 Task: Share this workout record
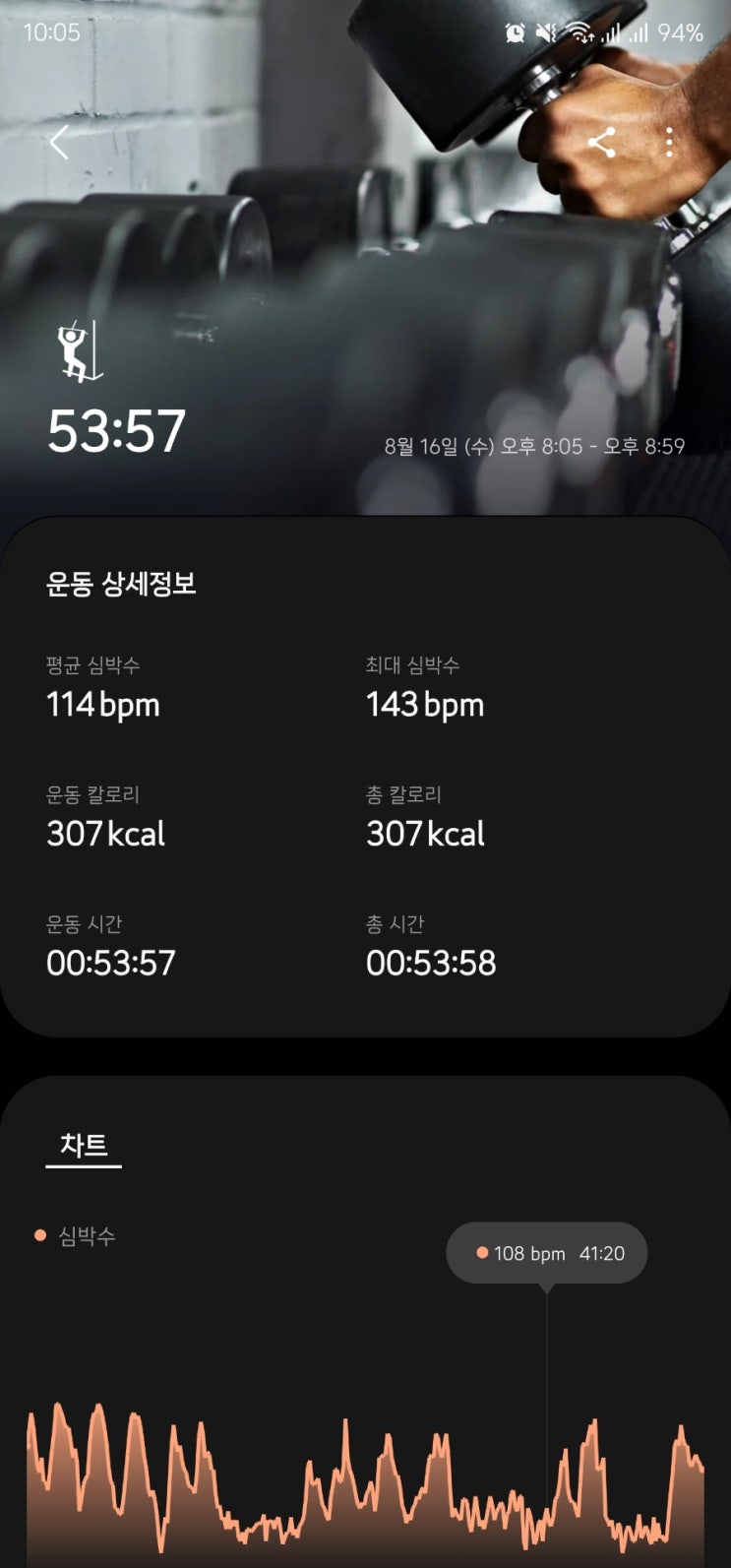tap(601, 143)
